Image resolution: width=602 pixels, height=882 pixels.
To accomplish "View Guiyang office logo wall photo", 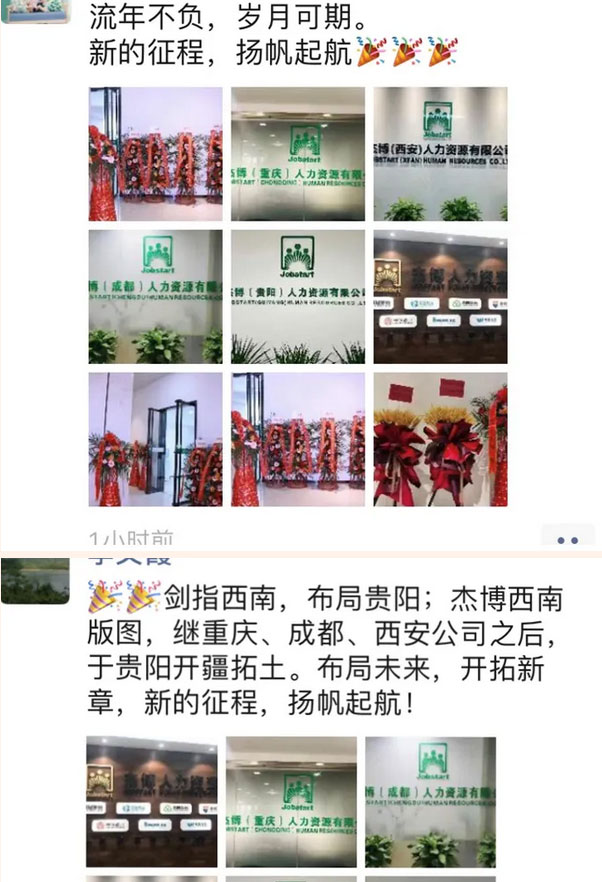I will 298,297.
